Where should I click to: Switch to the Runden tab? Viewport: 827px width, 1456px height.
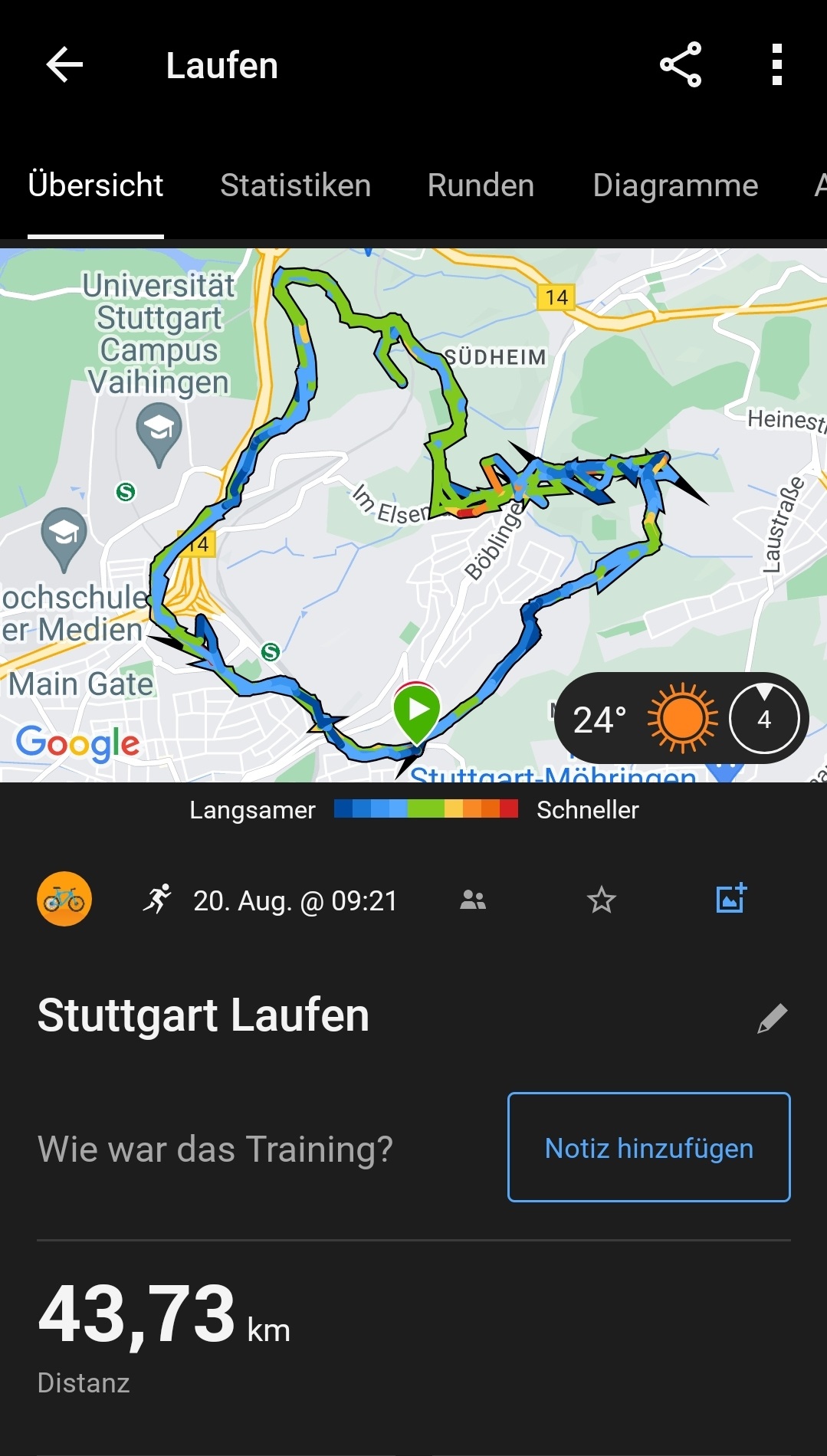tap(481, 185)
